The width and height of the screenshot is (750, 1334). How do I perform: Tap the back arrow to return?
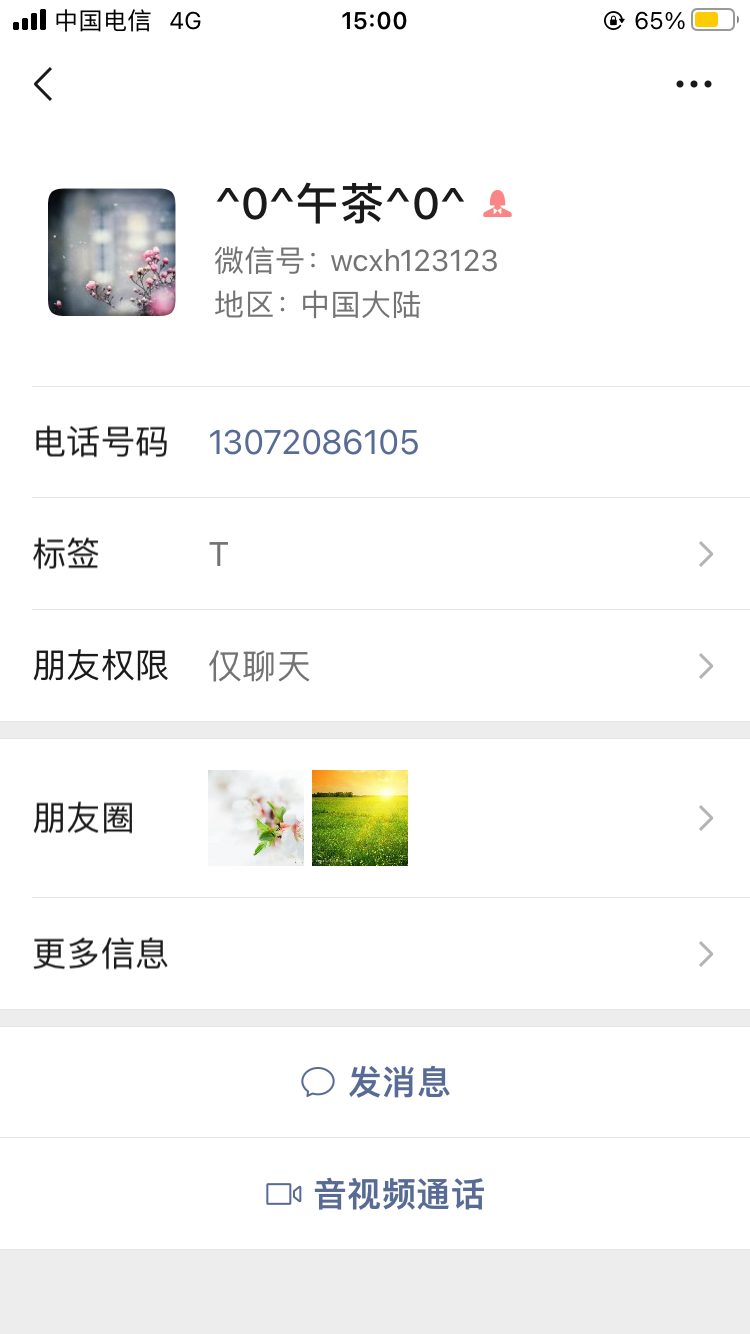(42, 84)
